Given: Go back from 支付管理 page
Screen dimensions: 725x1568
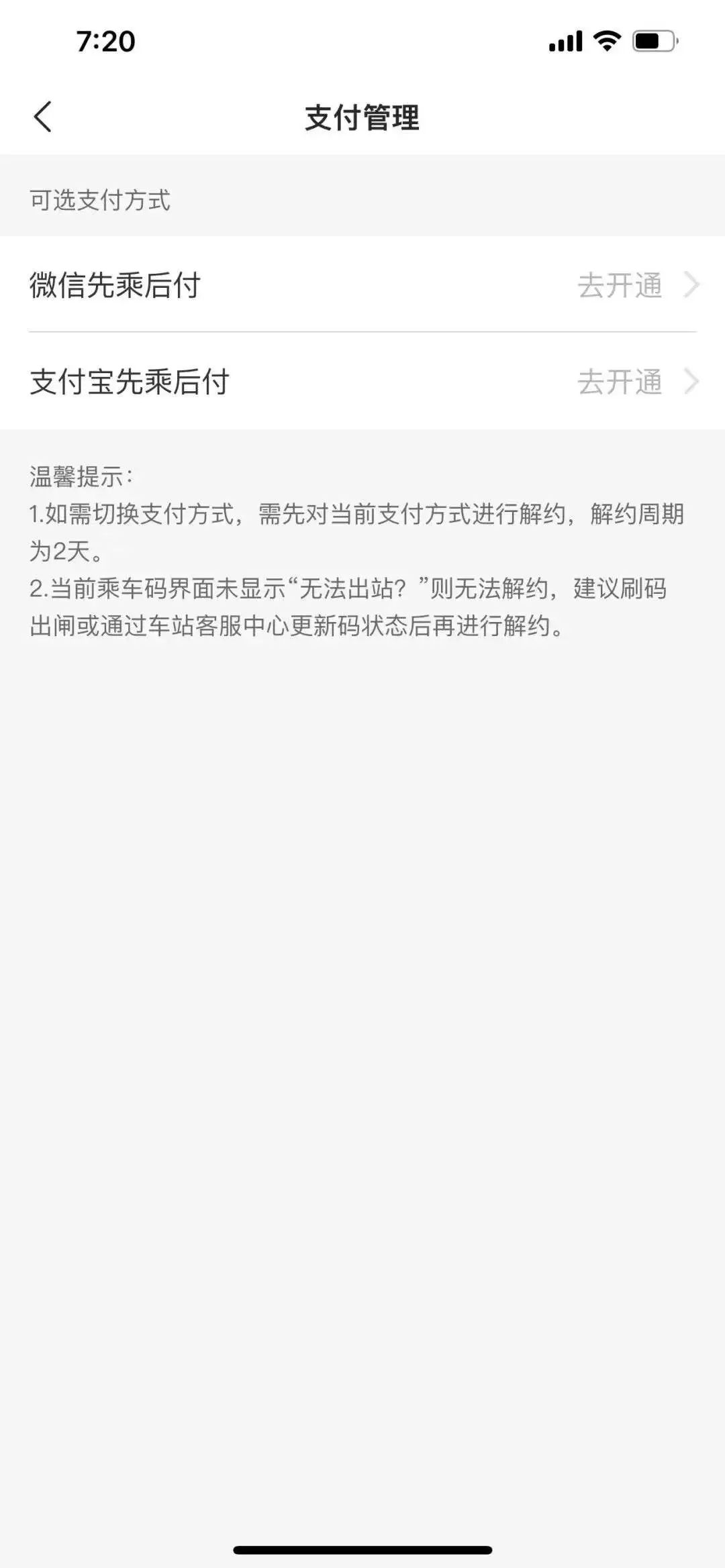Looking at the screenshot, I should click(x=42, y=117).
